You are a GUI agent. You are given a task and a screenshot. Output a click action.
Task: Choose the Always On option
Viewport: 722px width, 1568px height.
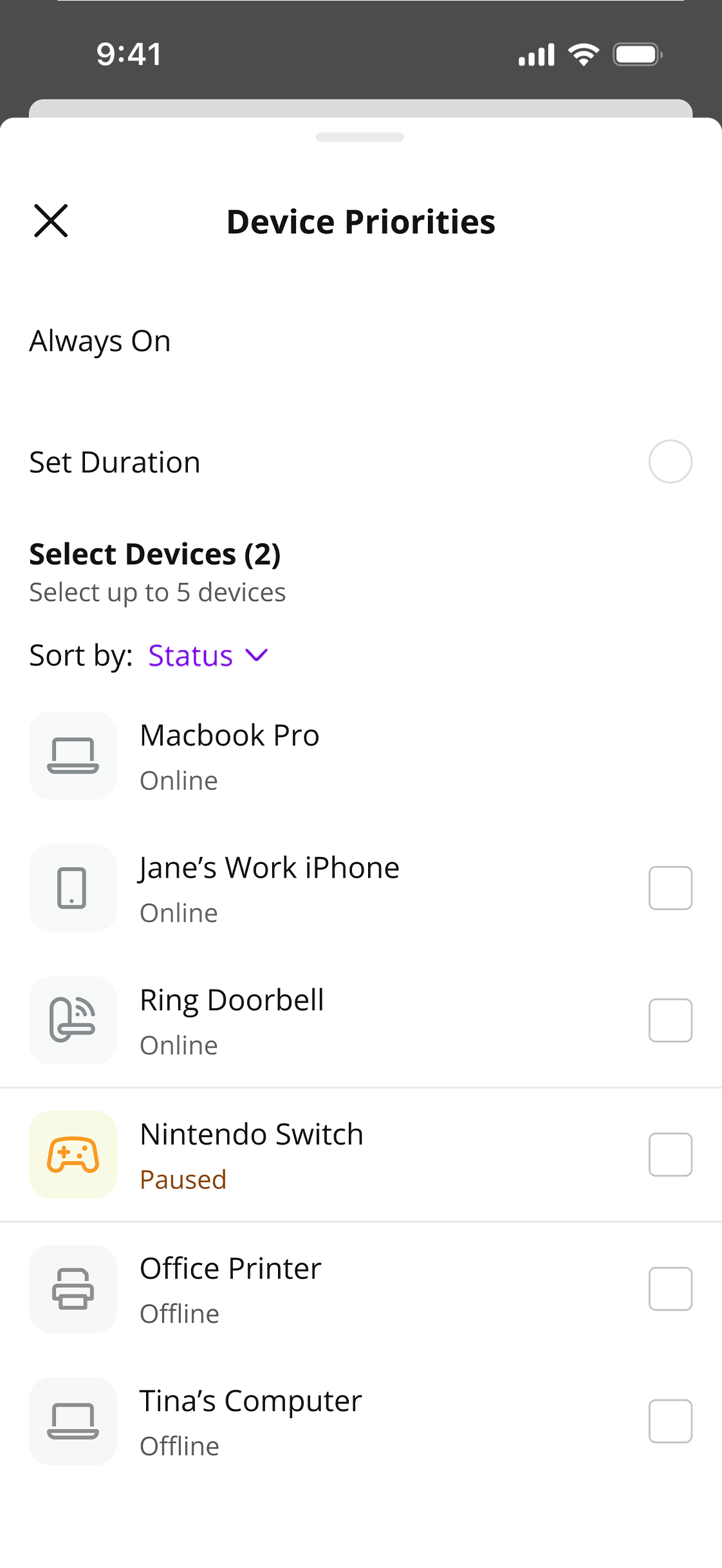(100, 341)
